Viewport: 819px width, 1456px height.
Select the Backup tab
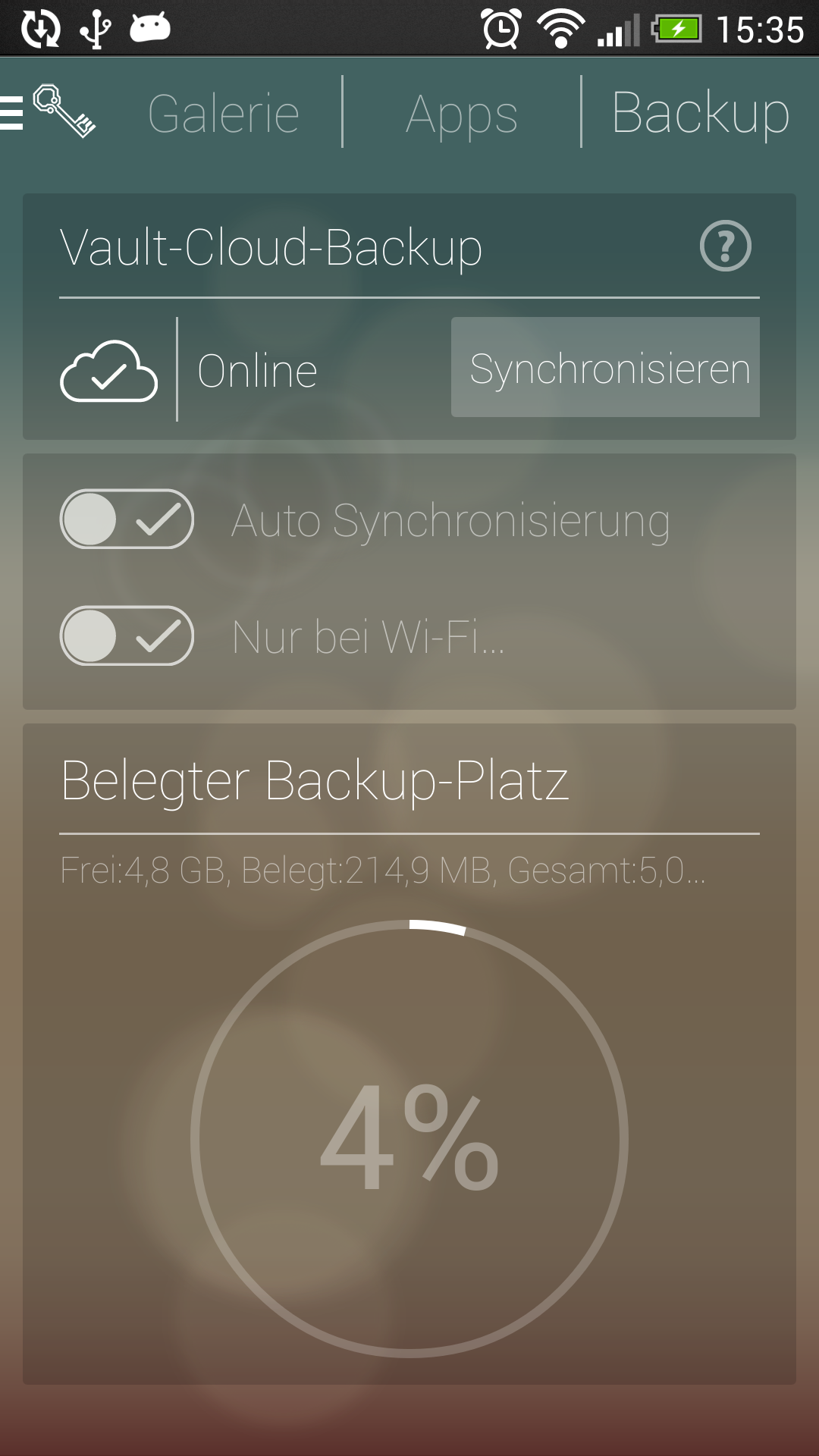coord(700,114)
